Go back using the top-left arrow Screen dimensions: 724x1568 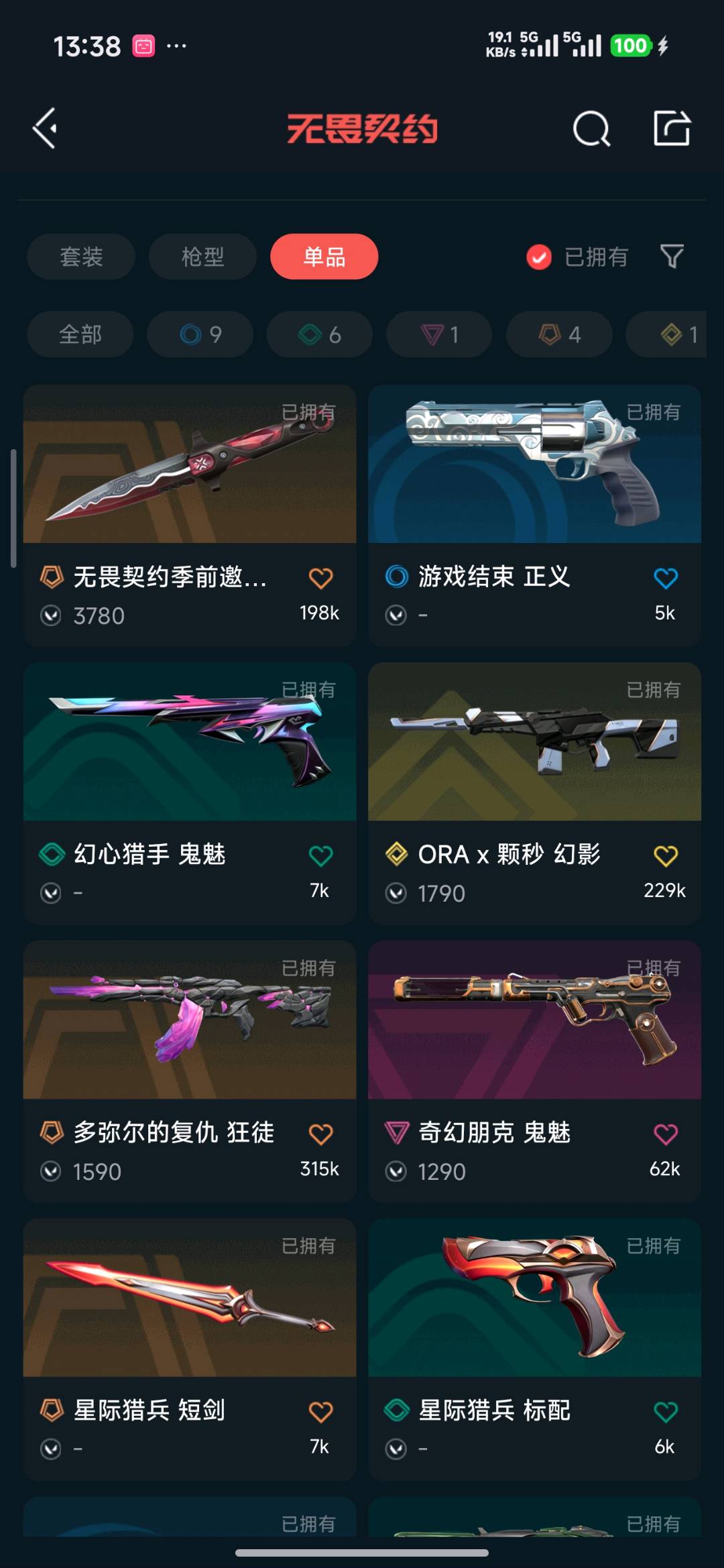(x=46, y=128)
